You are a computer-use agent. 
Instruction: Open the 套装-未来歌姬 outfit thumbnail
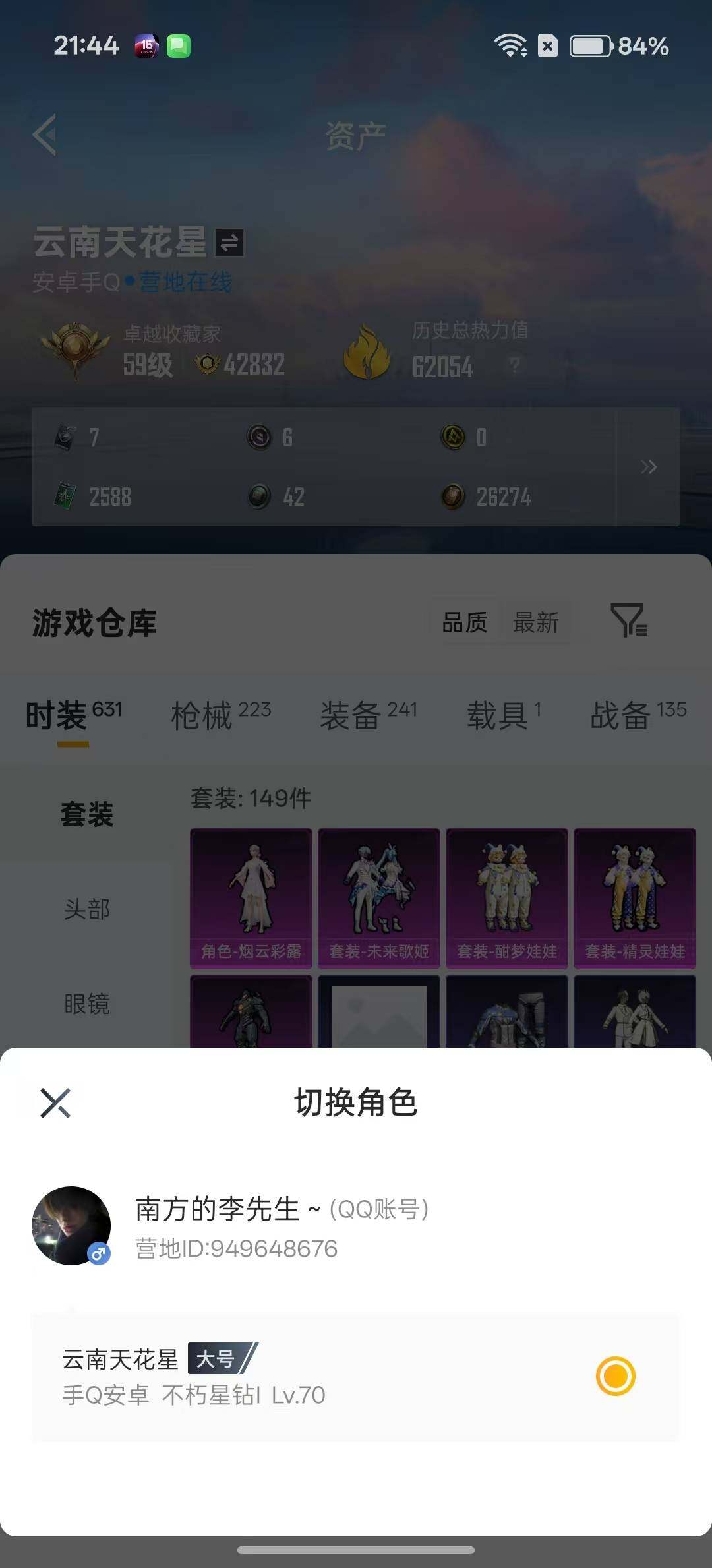pos(378,895)
